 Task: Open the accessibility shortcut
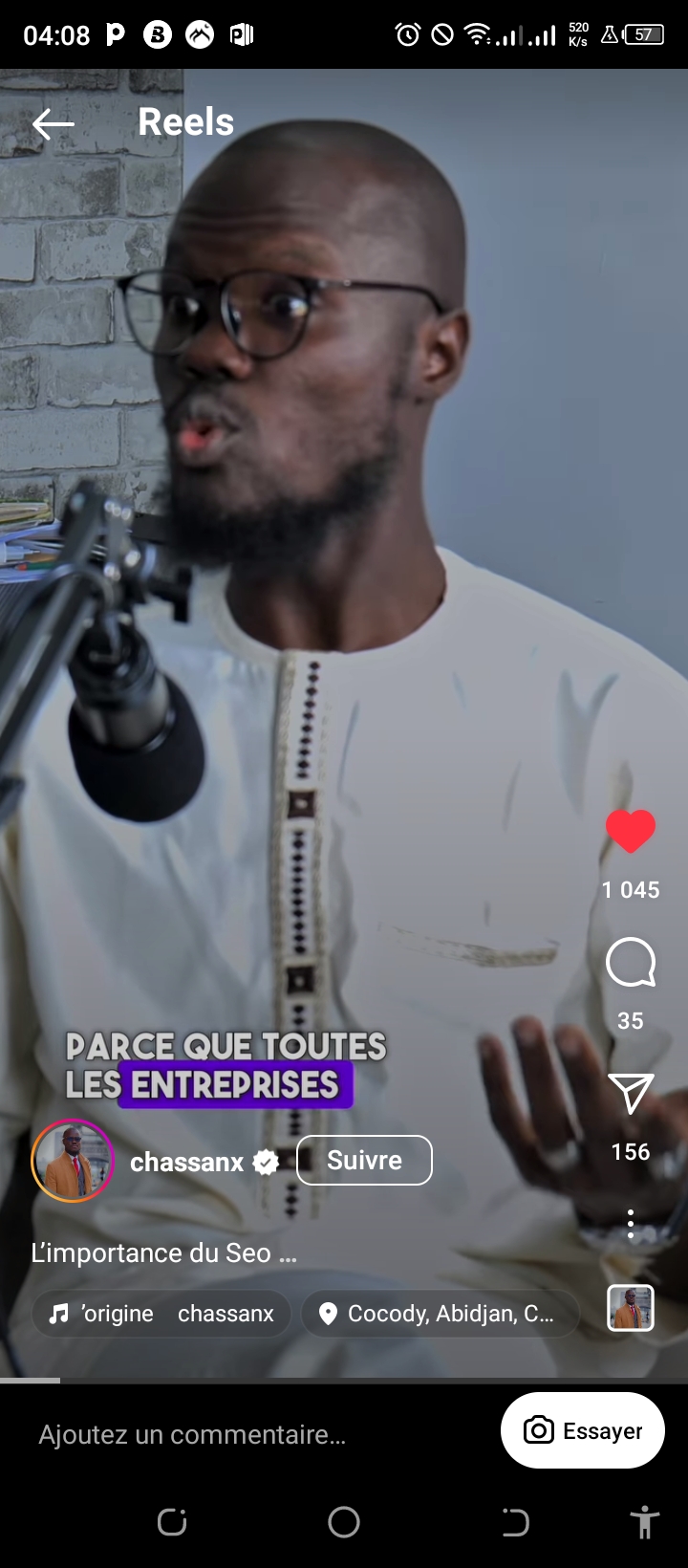645,1522
